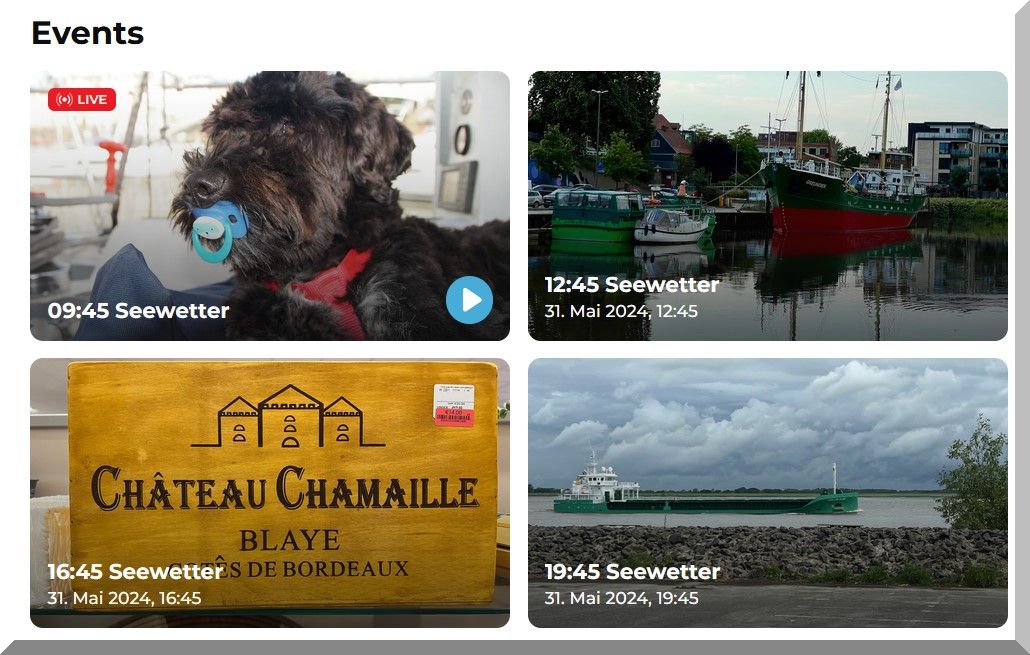Play the live 09:45 Seewetter stream
The height and width of the screenshot is (655, 1030).
point(469,300)
